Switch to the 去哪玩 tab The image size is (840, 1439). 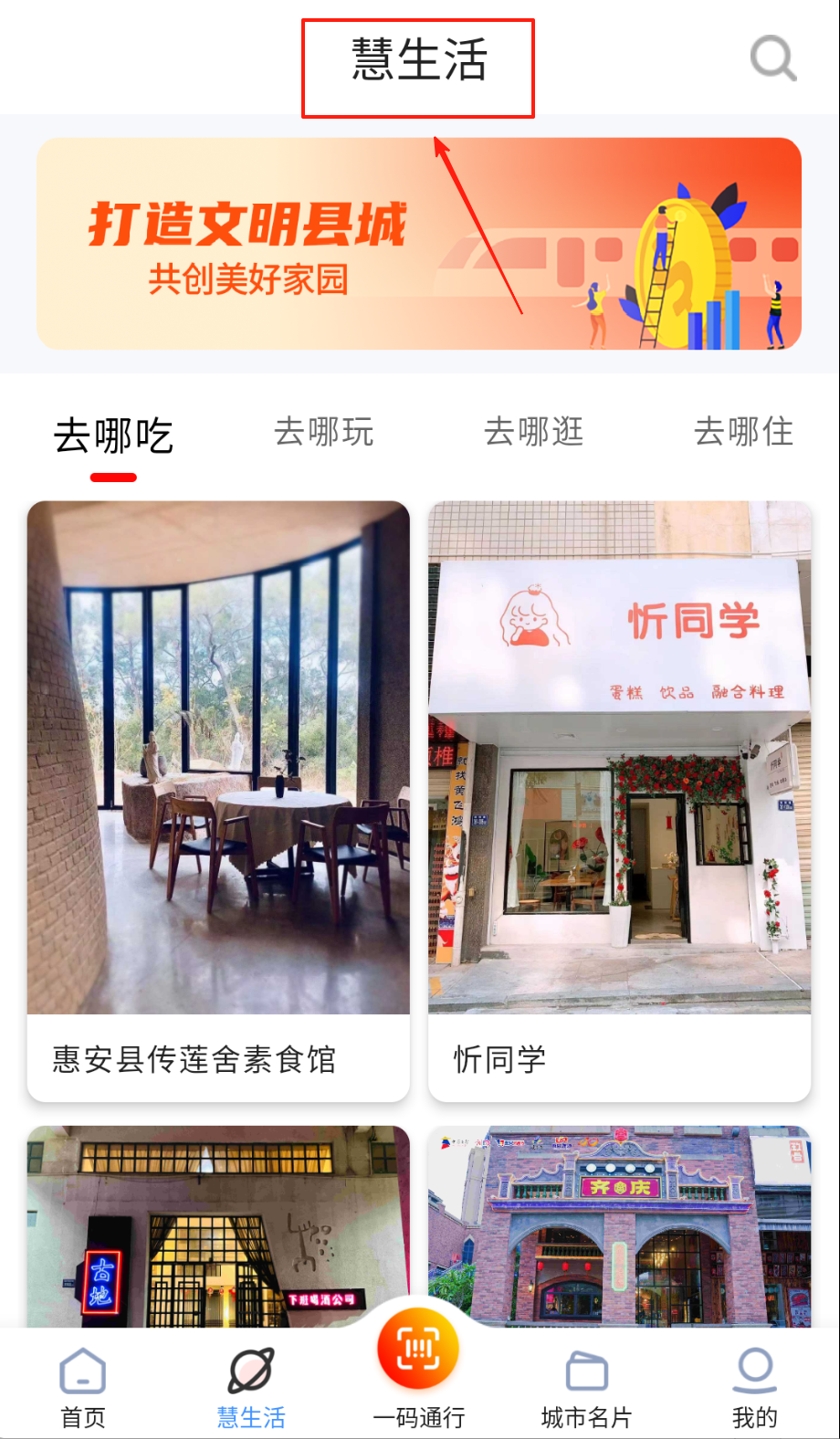click(324, 432)
